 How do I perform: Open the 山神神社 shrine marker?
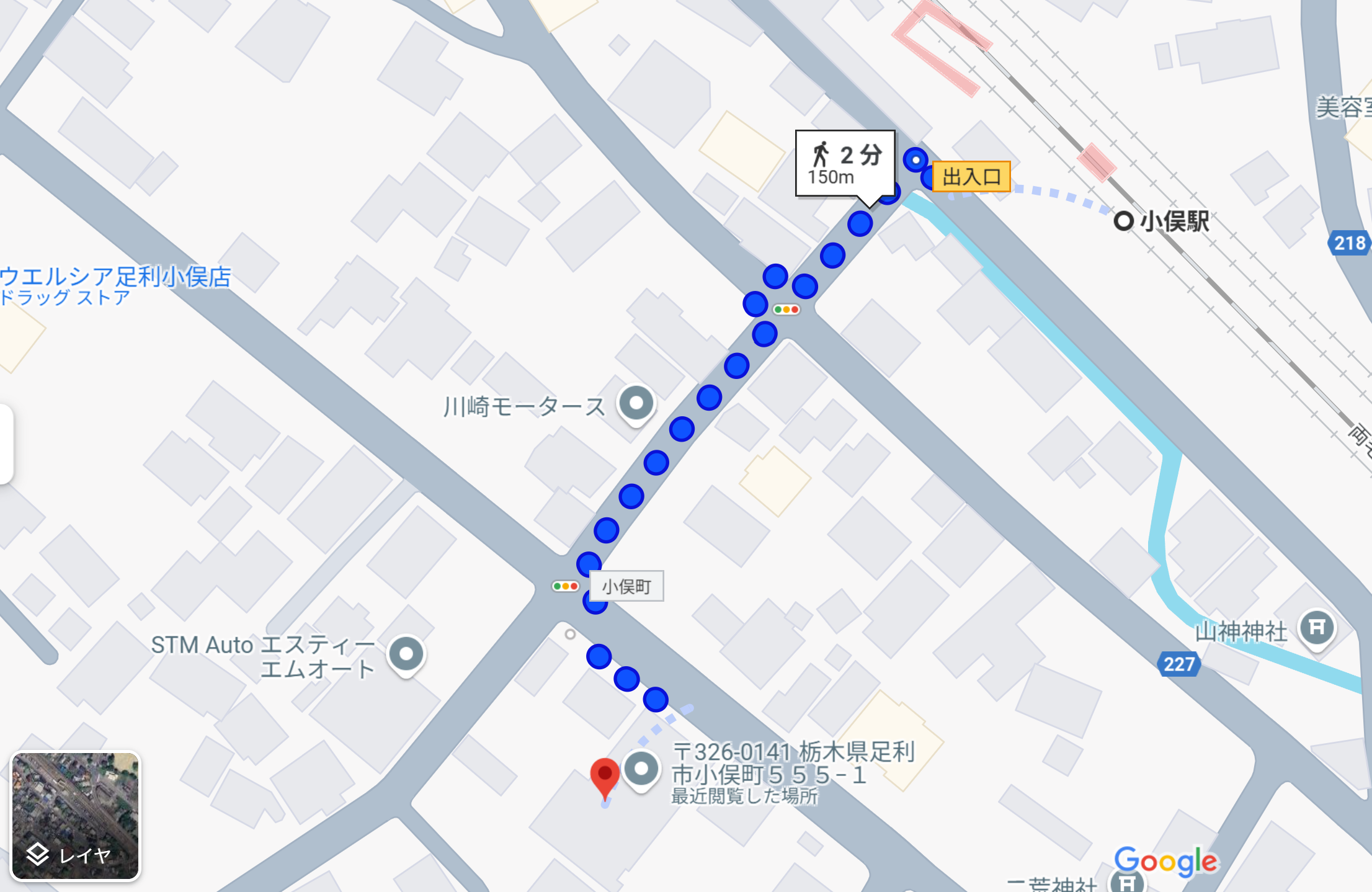pos(1317,628)
